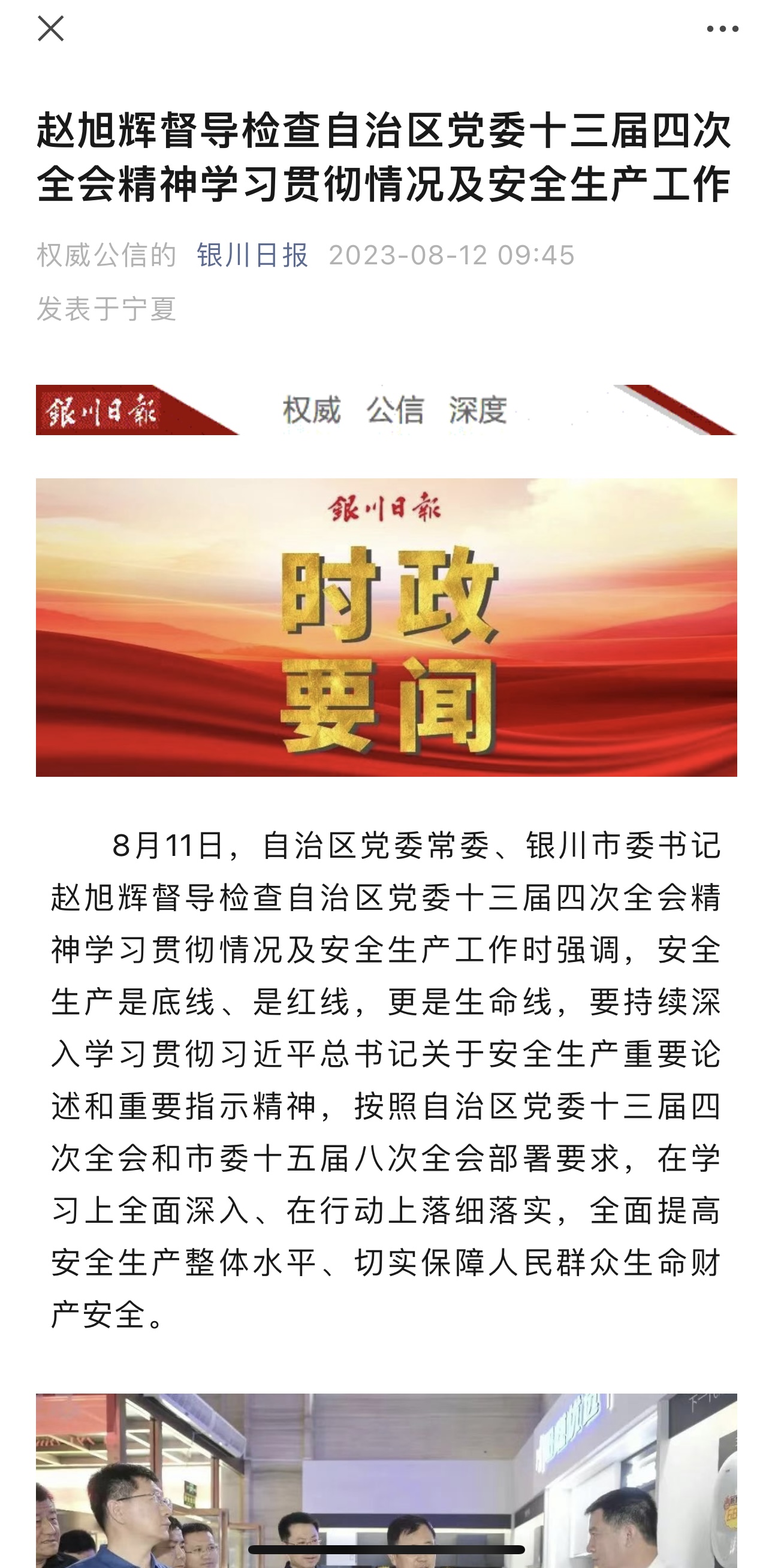
Task: Open the 银川日报 account link
Action: coord(252,255)
